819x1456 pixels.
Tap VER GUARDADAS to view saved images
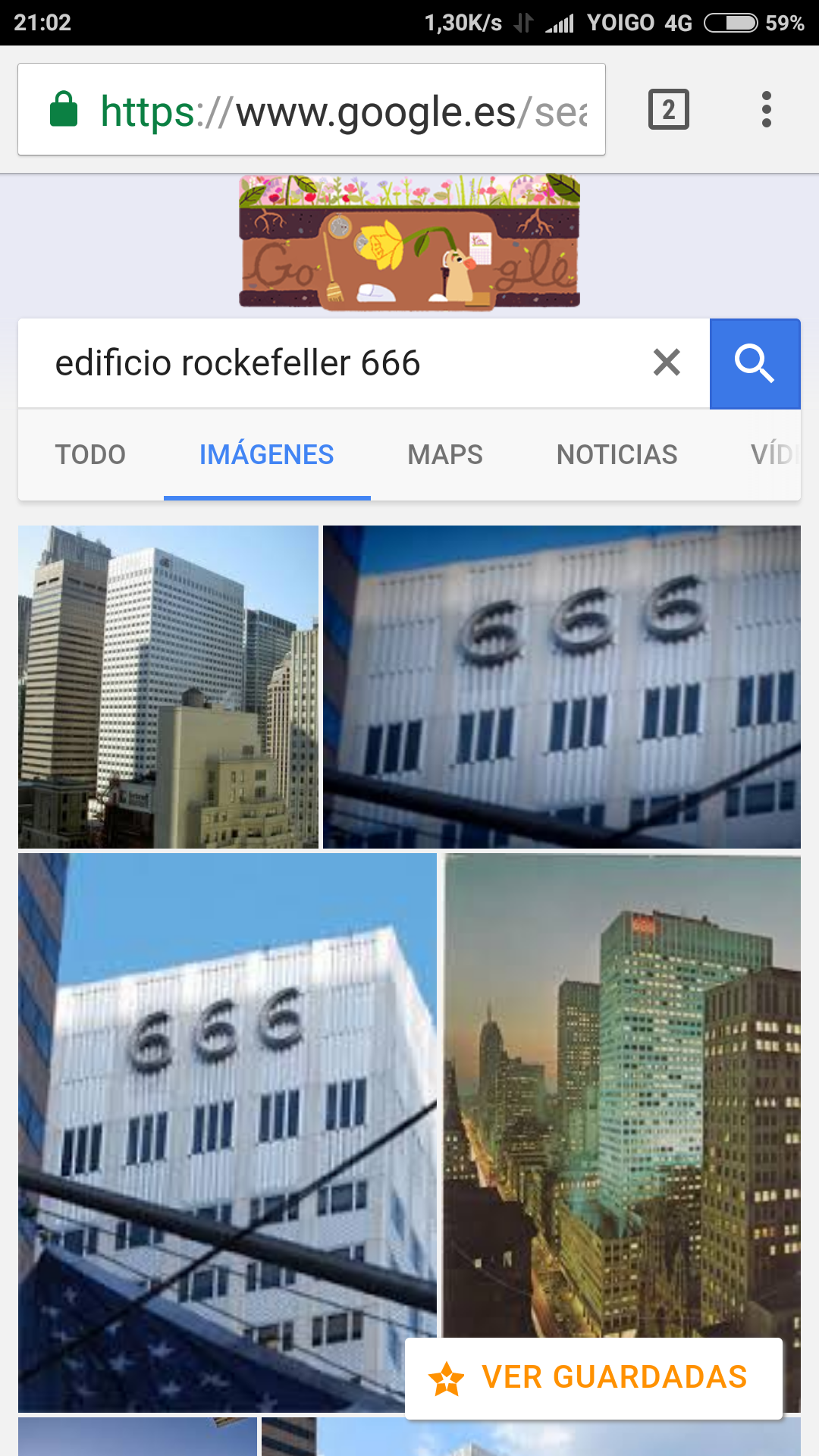point(594,1377)
